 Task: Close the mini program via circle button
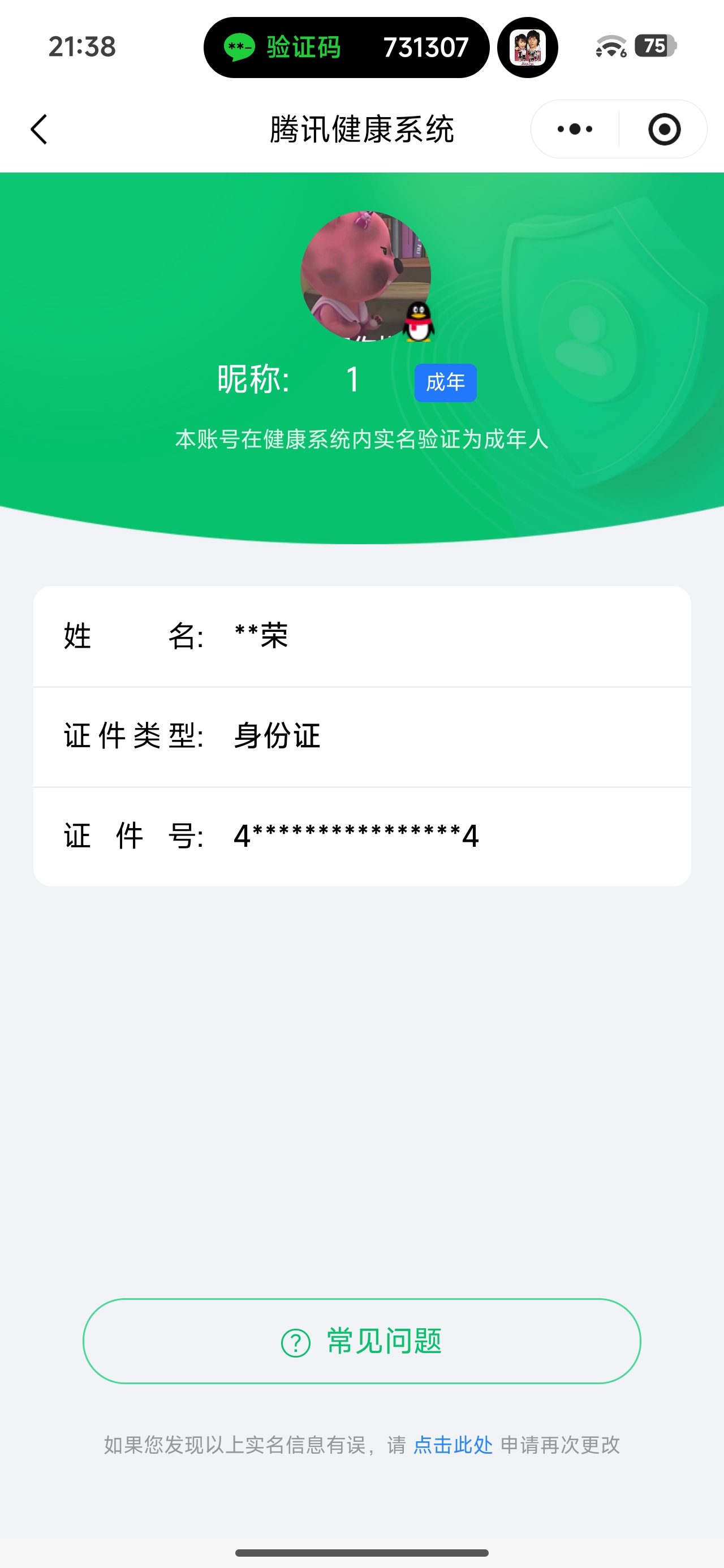[663, 129]
